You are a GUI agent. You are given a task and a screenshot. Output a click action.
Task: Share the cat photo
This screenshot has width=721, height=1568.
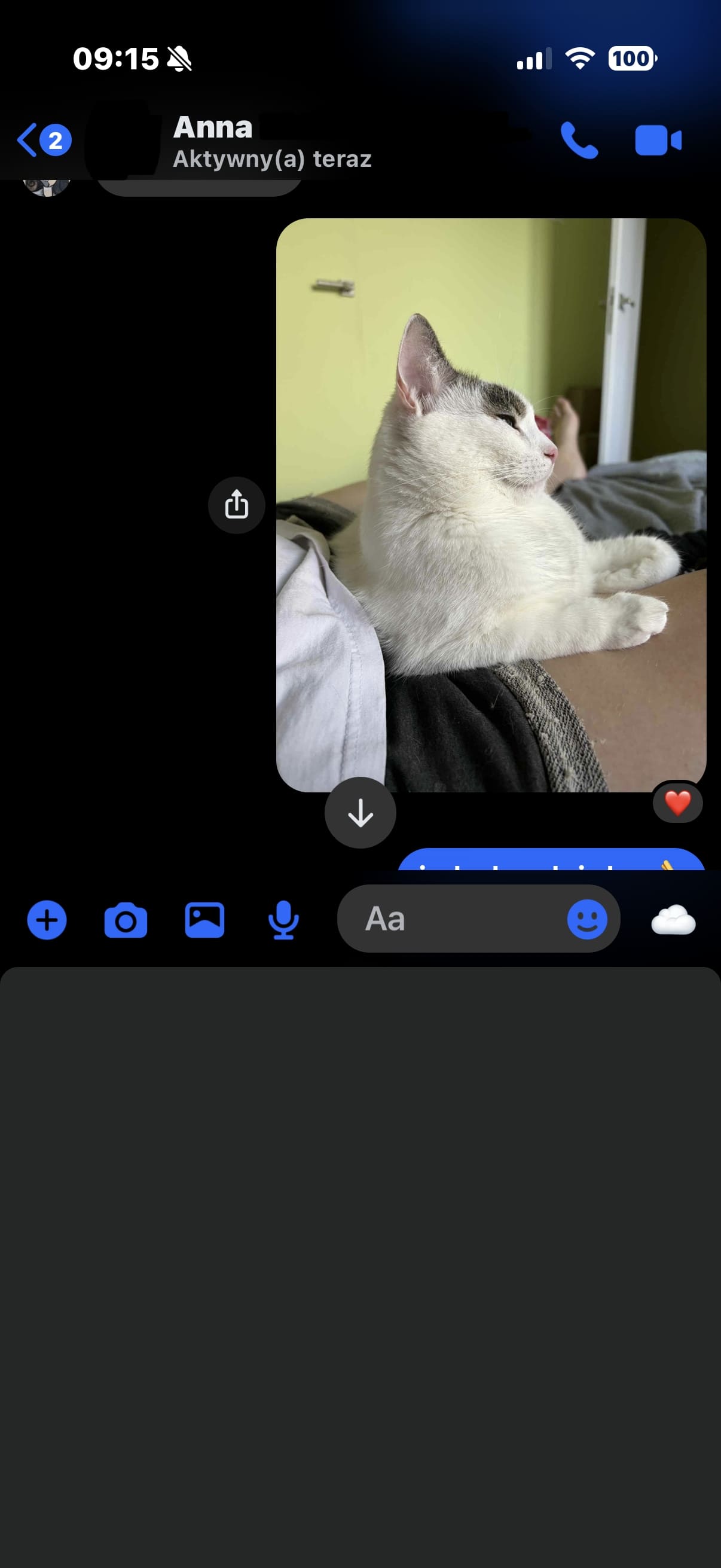(x=236, y=505)
